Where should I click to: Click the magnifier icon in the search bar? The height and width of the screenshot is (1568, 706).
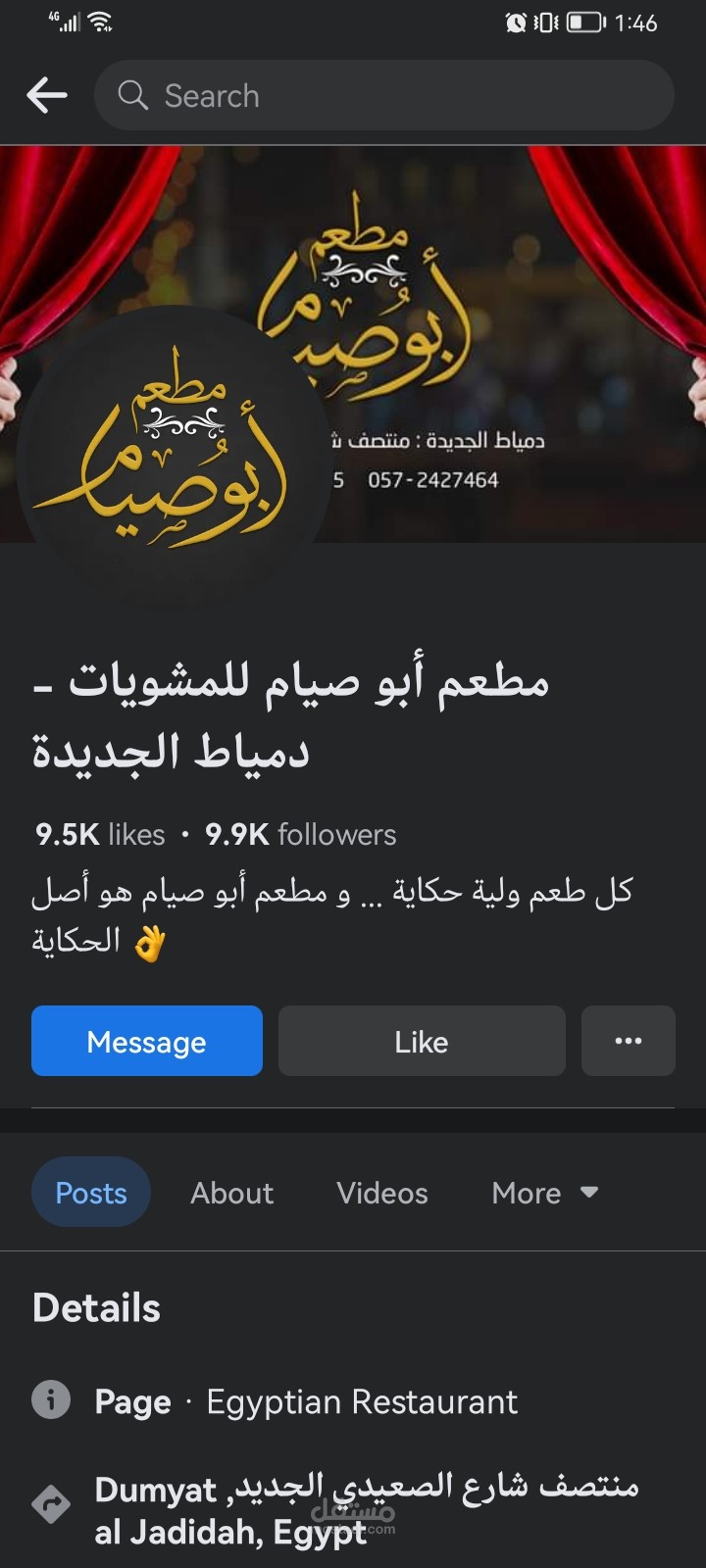pyautogui.click(x=132, y=95)
